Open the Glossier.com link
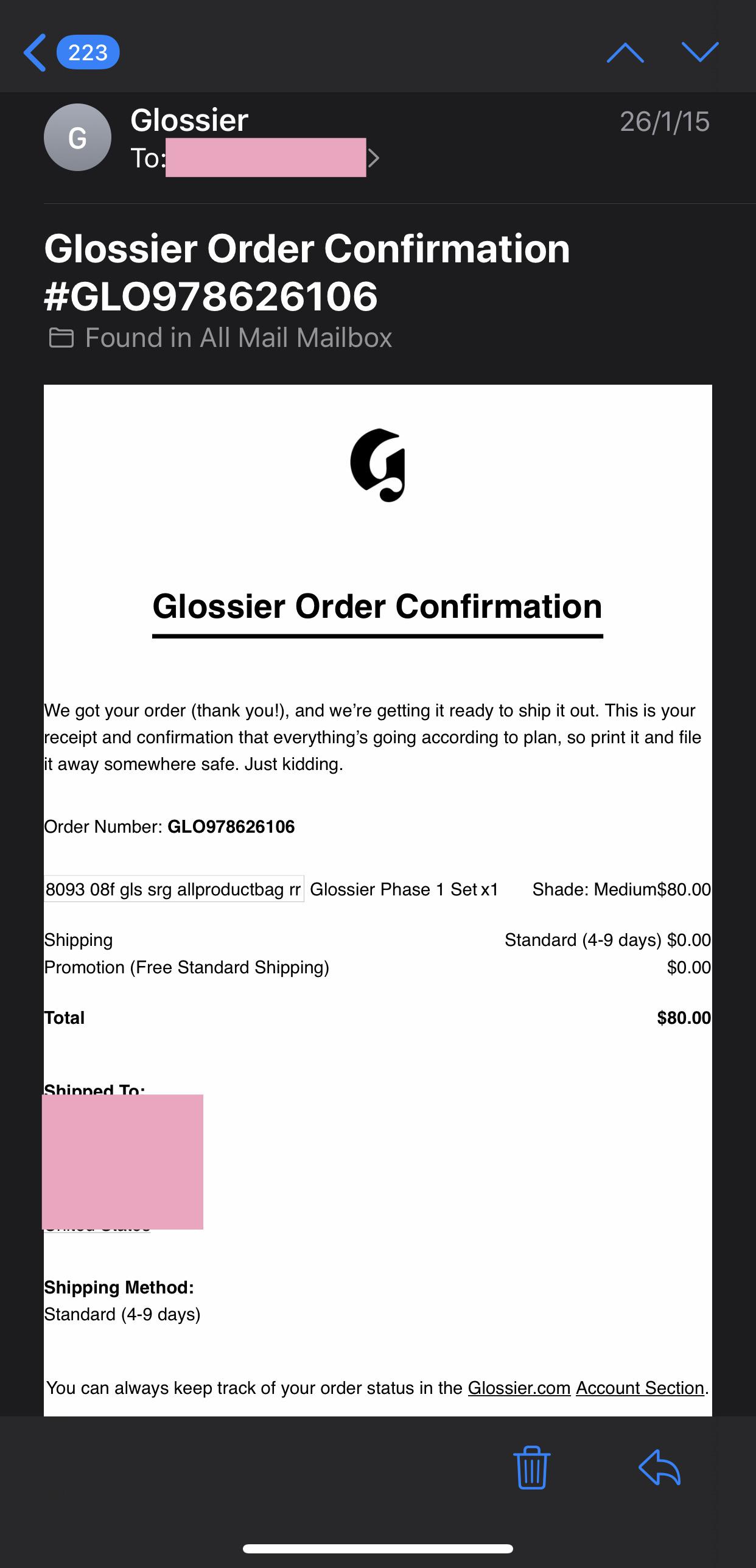Screen dimensions: 756x1568 [519, 1388]
